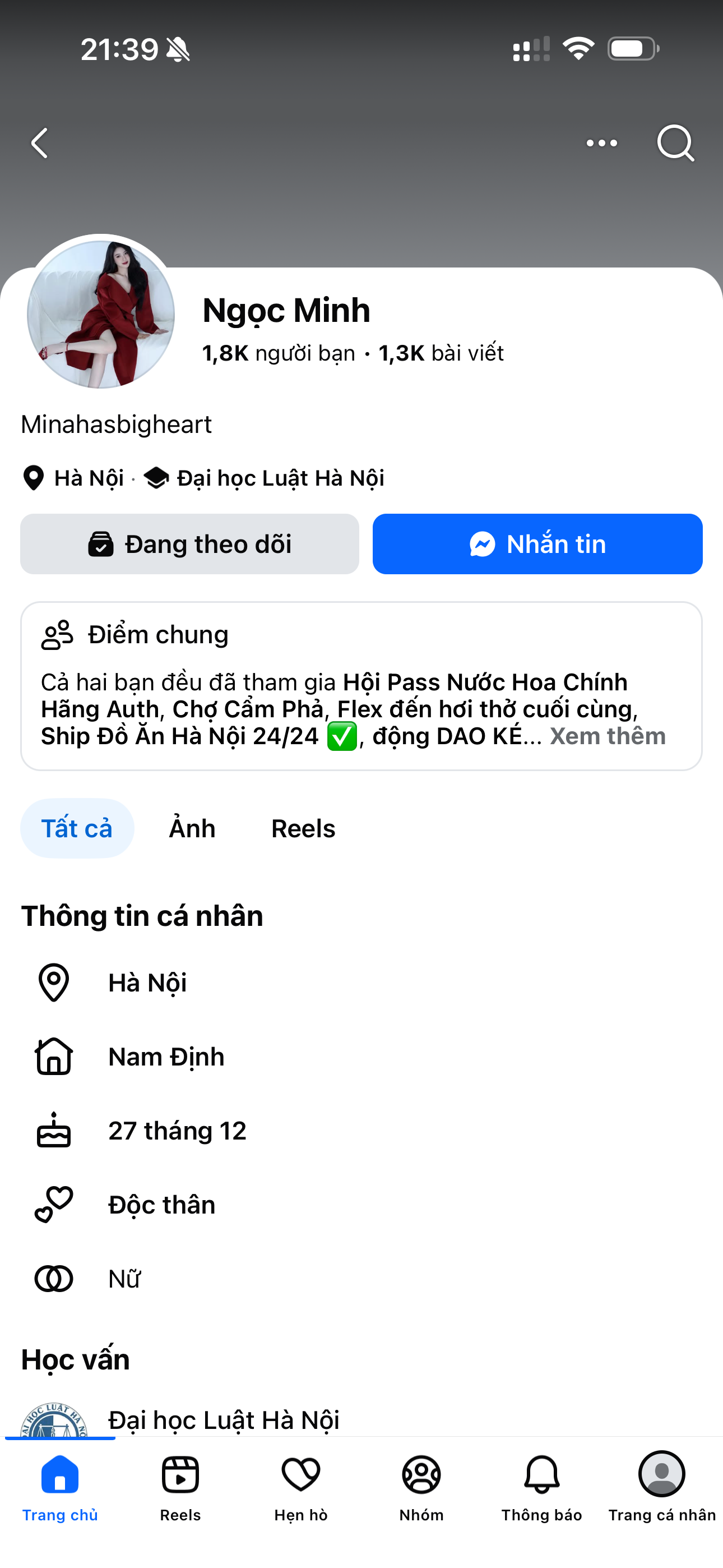This screenshot has width=723, height=1568.
Task: Tap the Đang theo dõi button
Action: (x=189, y=544)
